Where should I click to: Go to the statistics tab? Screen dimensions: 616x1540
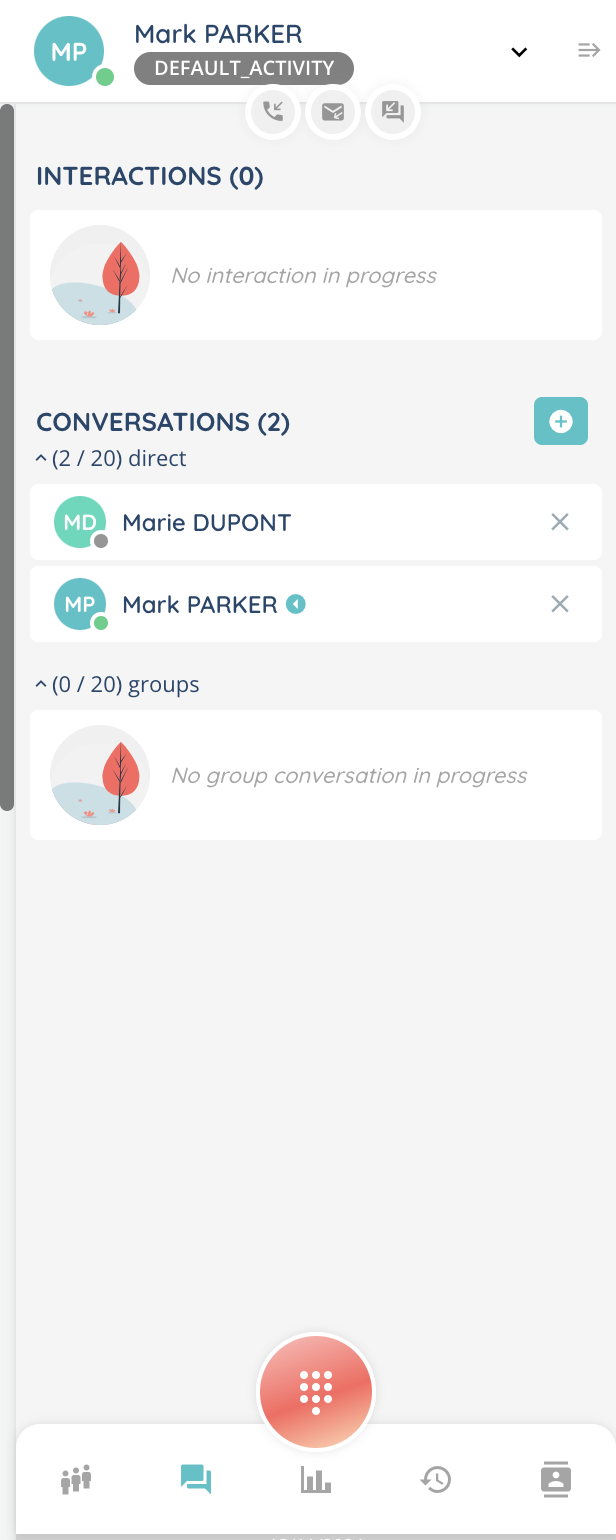[316, 1479]
